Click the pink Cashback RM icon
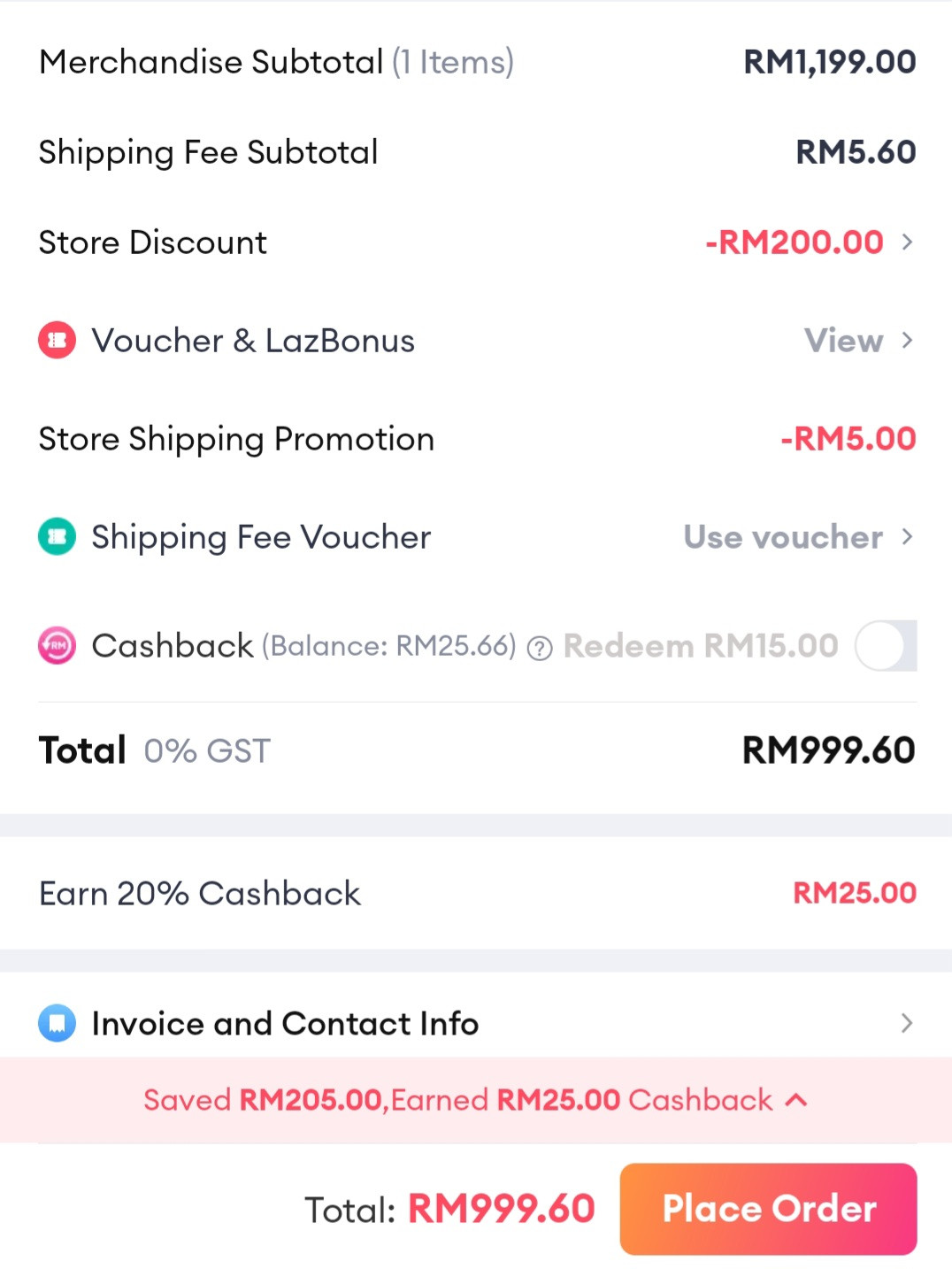Viewport: 952px width, 1269px height. pos(57,645)
